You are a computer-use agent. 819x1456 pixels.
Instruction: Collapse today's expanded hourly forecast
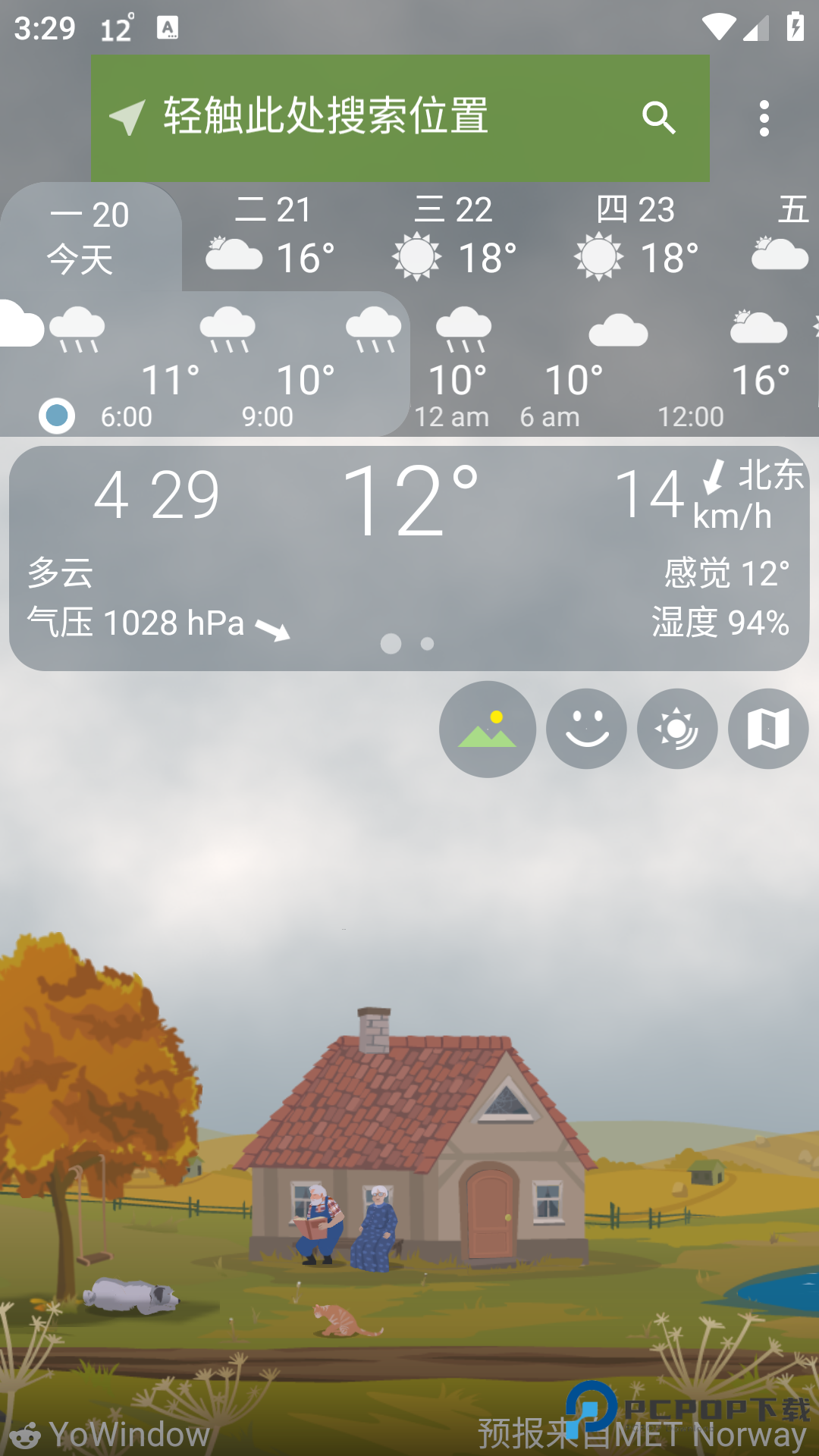(x=91, y=235)
